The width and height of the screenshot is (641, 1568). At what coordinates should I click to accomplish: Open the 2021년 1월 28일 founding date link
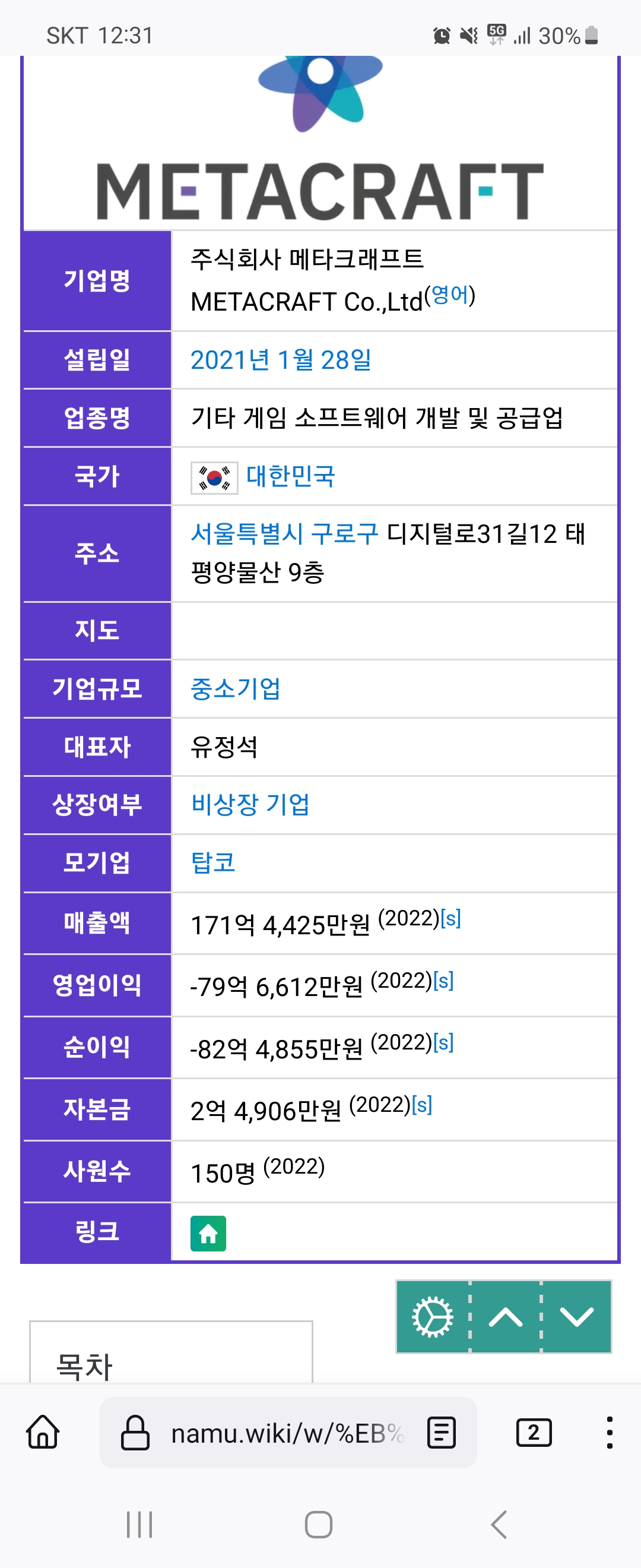280,360
